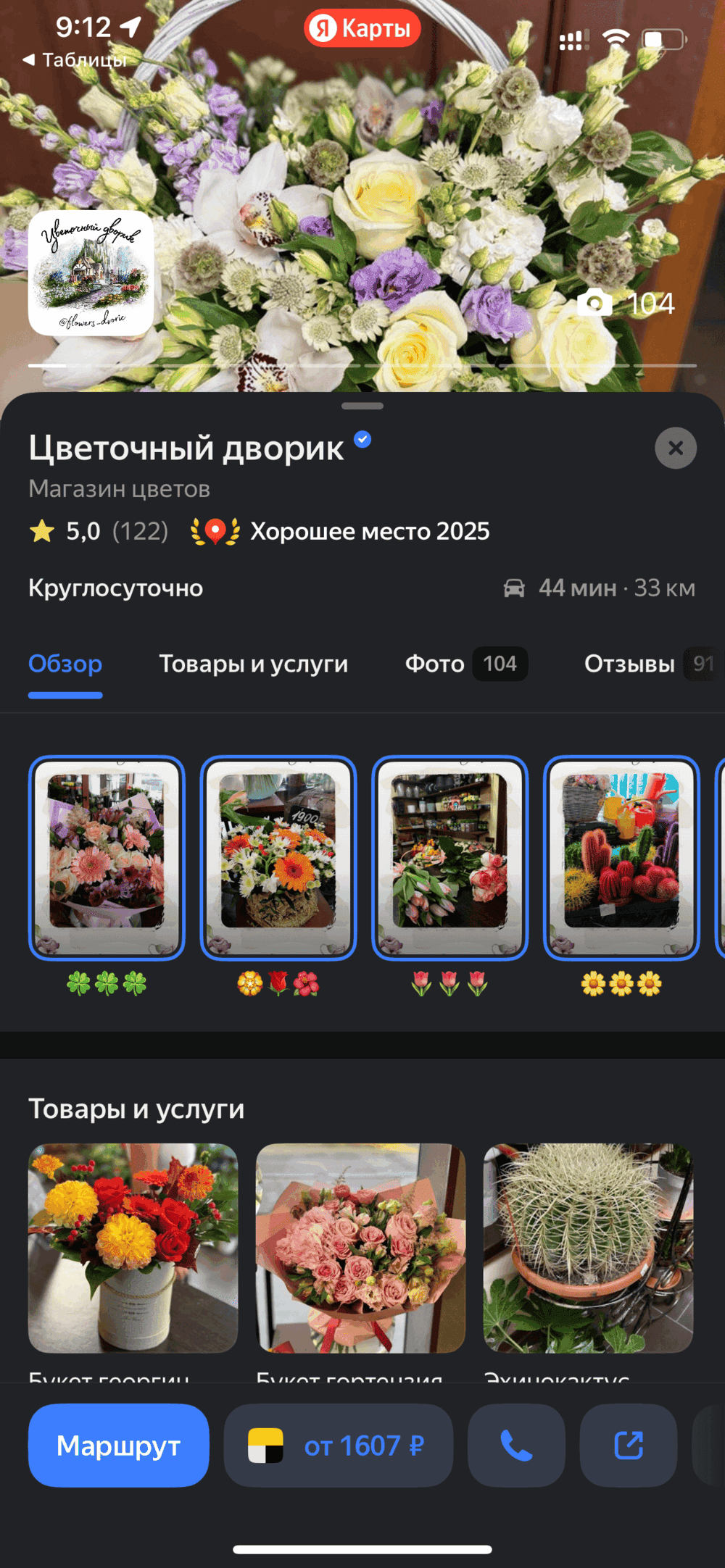This screenshot has width=725, height=1568.
Task: Open the story with clover emojis
Action: (x=107, y=858)
